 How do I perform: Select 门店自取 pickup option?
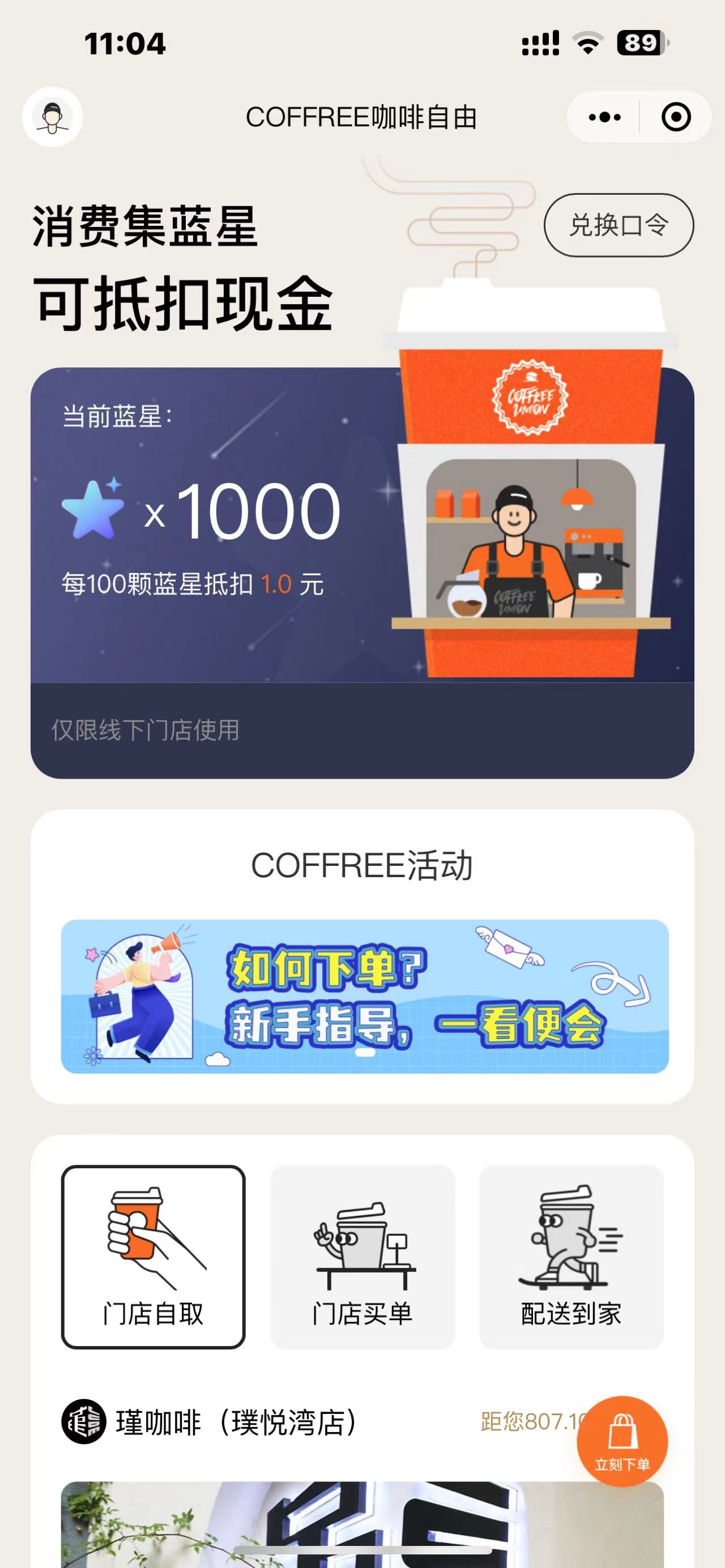coord(153,1257)
